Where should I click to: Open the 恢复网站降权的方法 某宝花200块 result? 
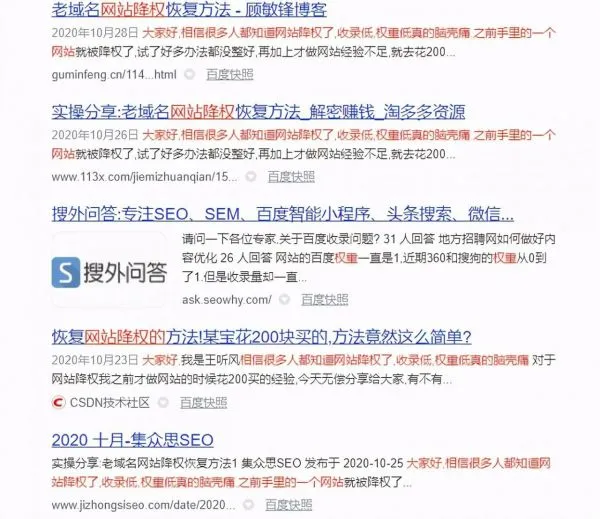[260, 336]
